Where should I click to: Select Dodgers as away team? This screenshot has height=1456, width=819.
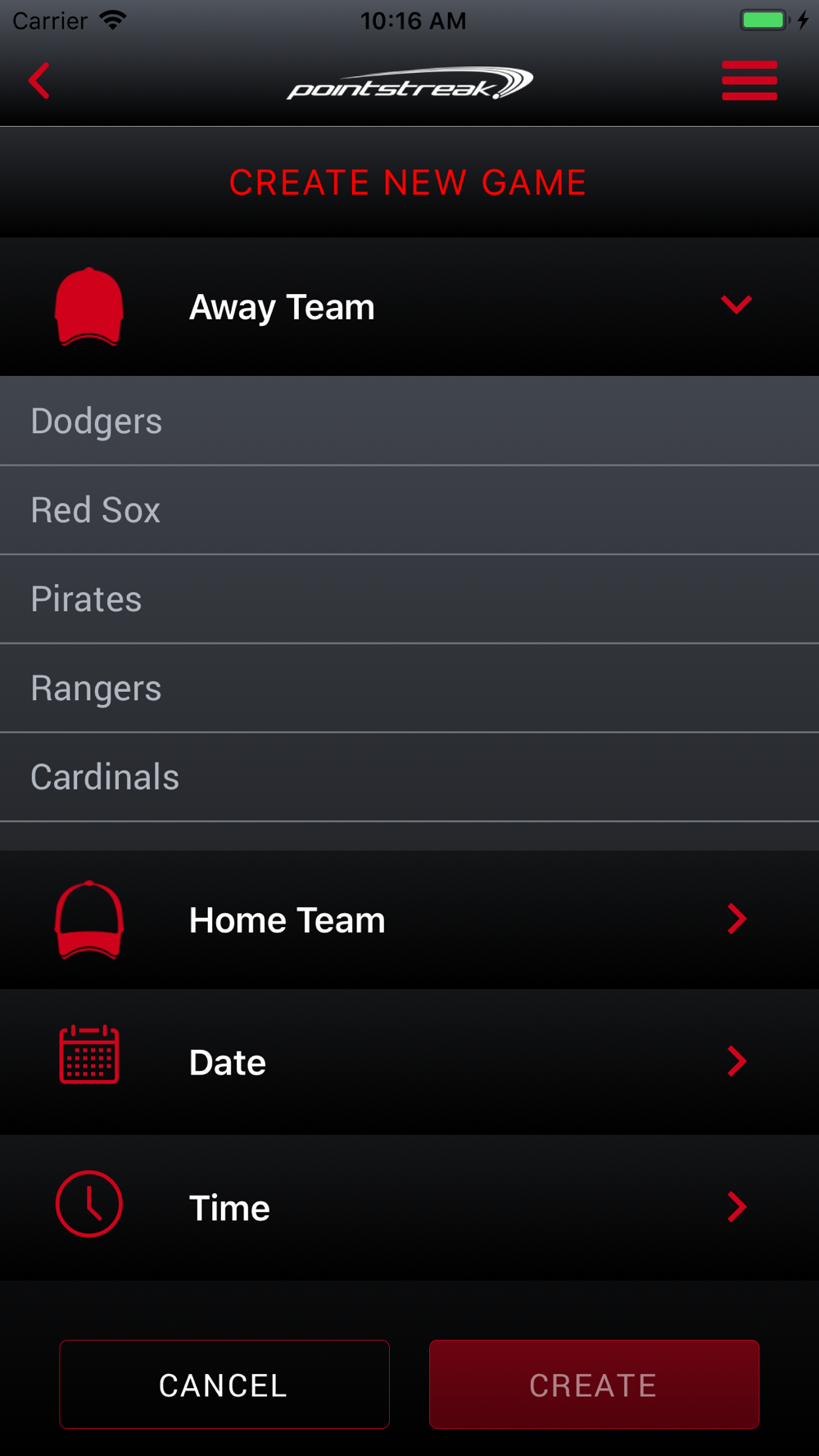(409, 421)
